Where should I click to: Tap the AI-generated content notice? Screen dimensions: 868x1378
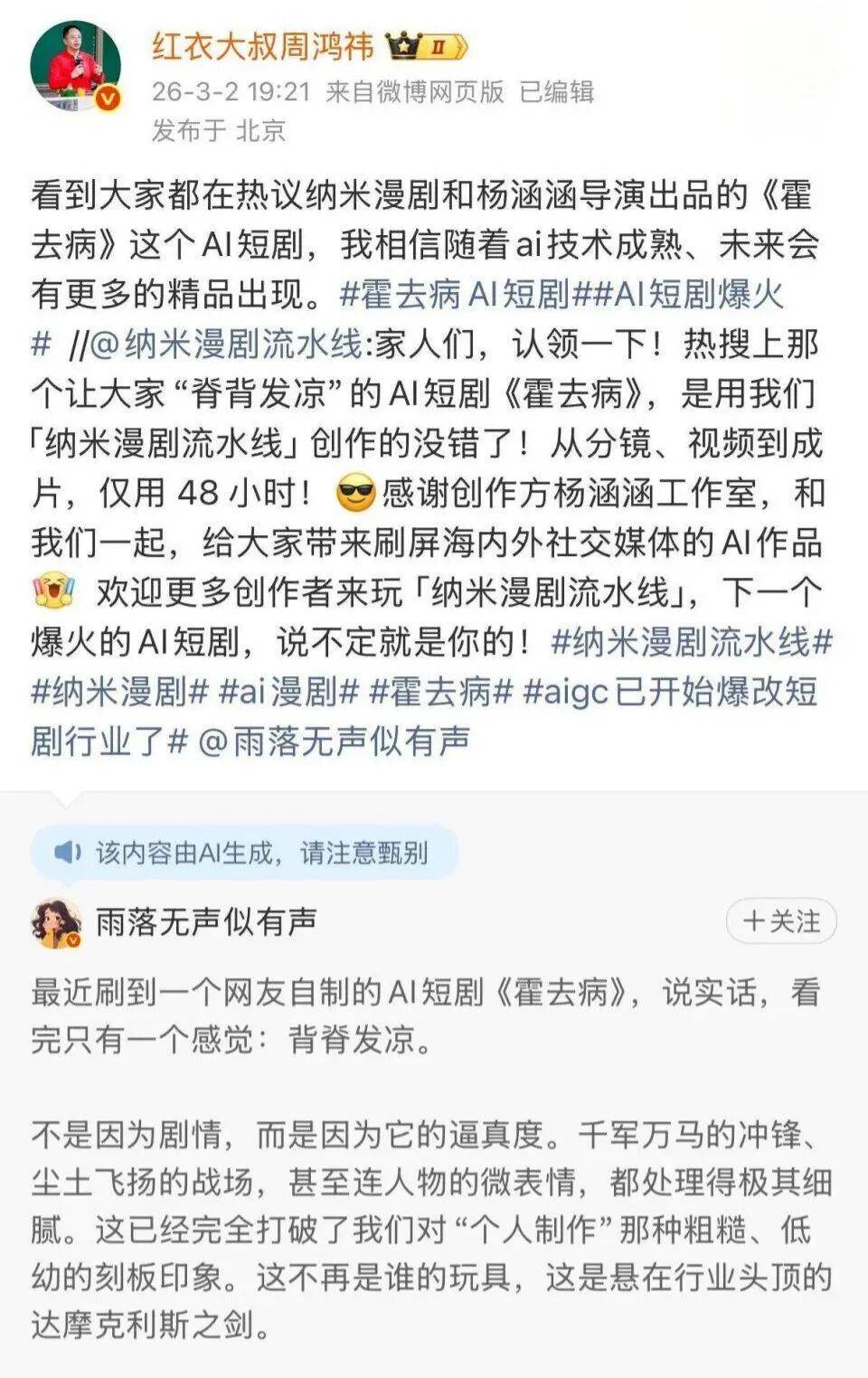point(244,853)
